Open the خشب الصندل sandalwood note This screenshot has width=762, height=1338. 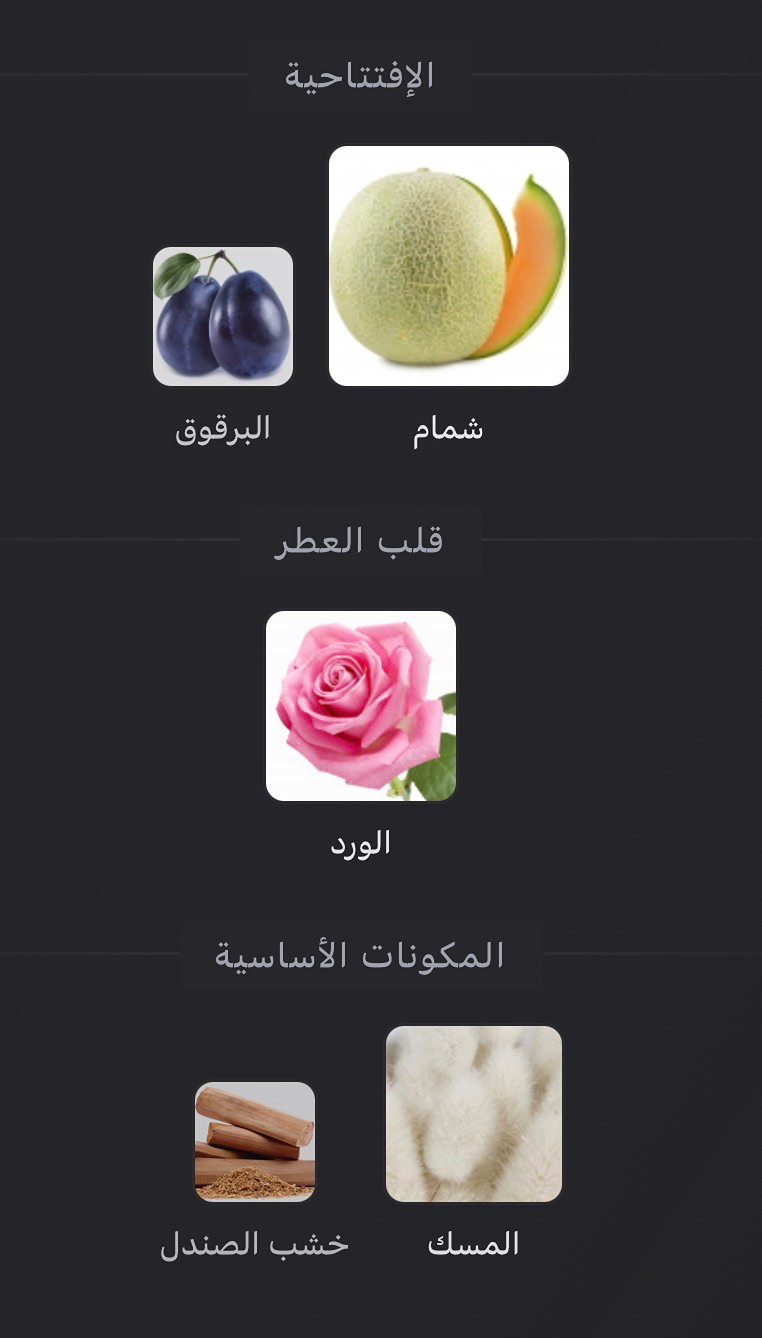click(255, 1141)
